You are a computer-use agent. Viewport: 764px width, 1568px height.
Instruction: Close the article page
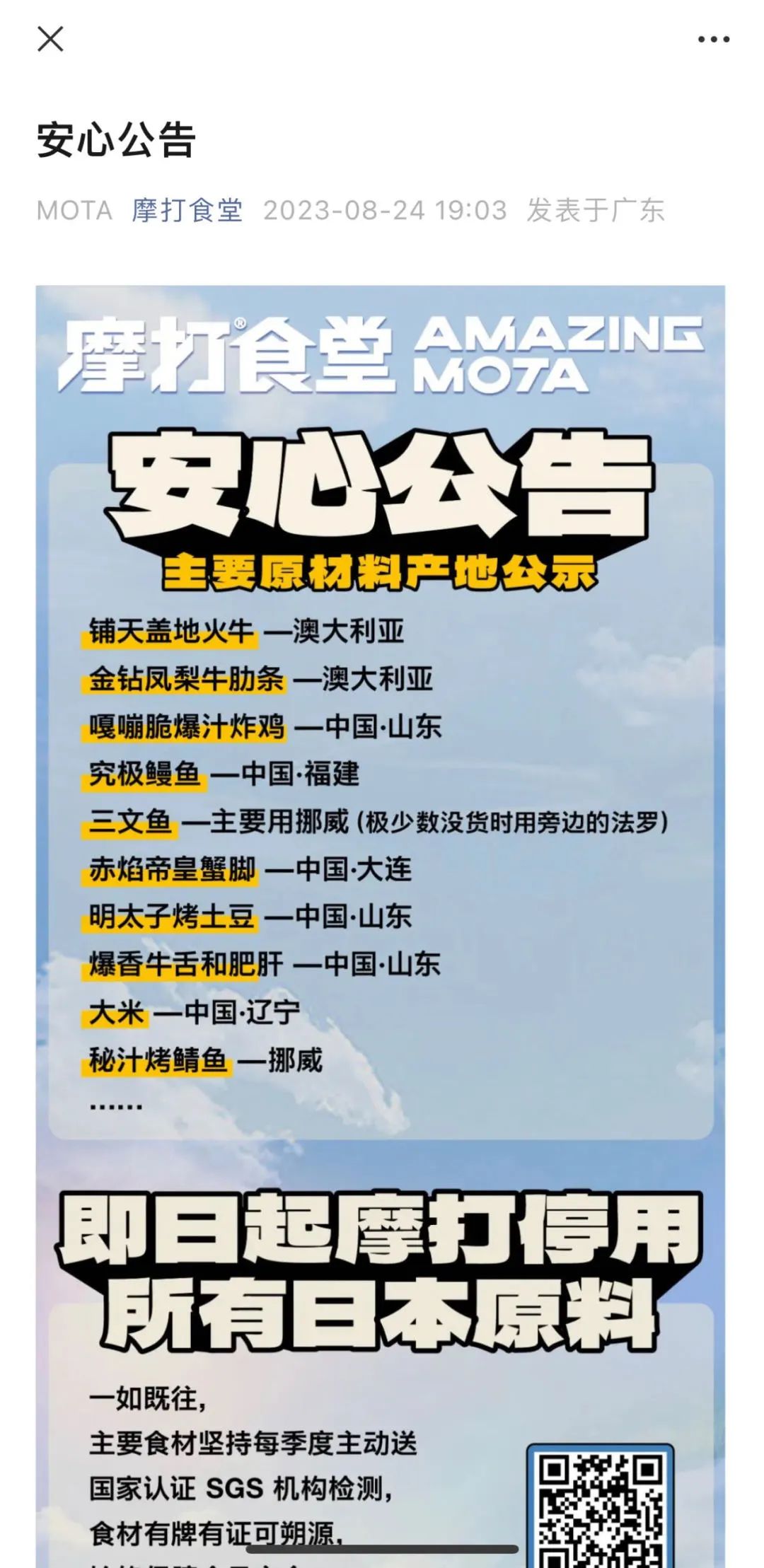click(50, 39)
